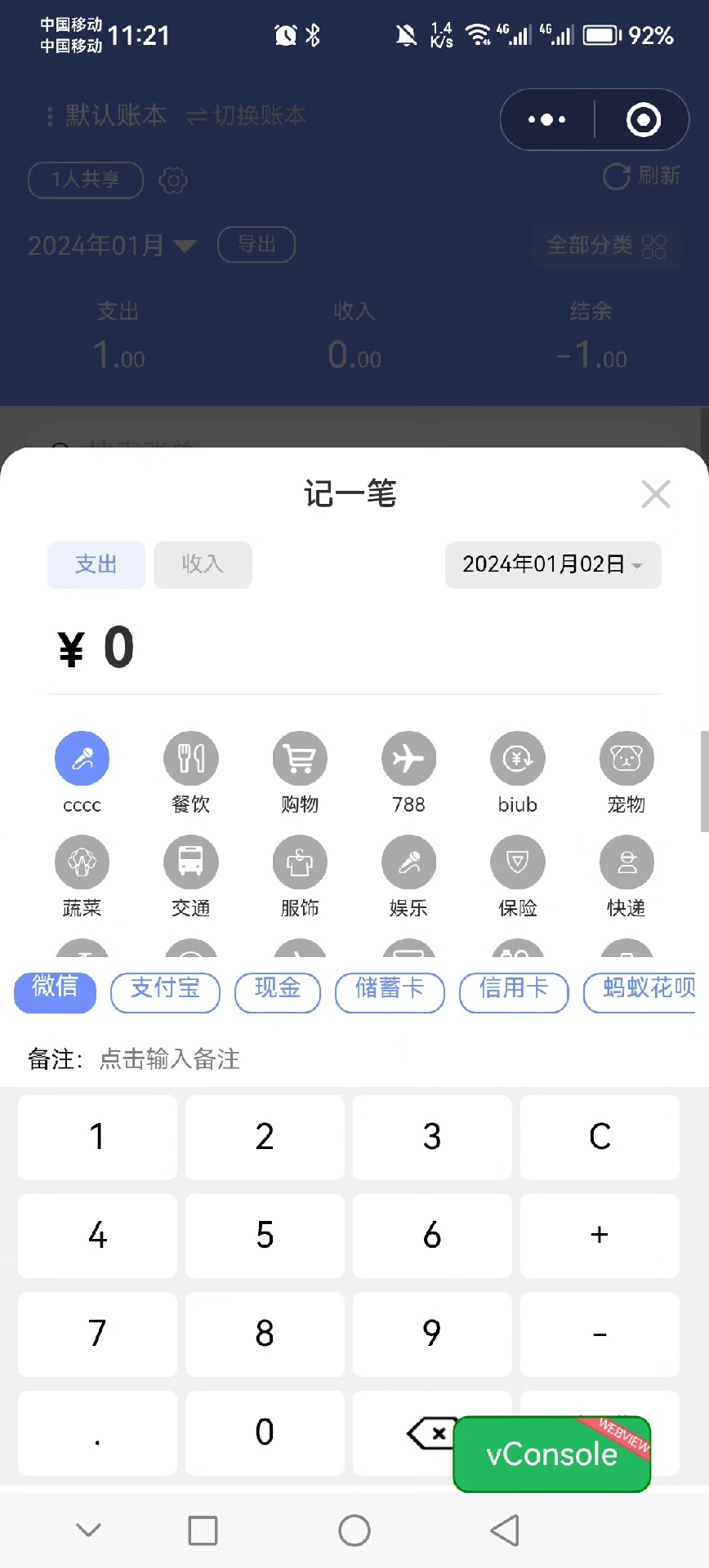Choose 现金 cash payment chip
Image resolution: width=709 pixels, height=1568 pixels.
pyautogui.click(x=278, y=991)
